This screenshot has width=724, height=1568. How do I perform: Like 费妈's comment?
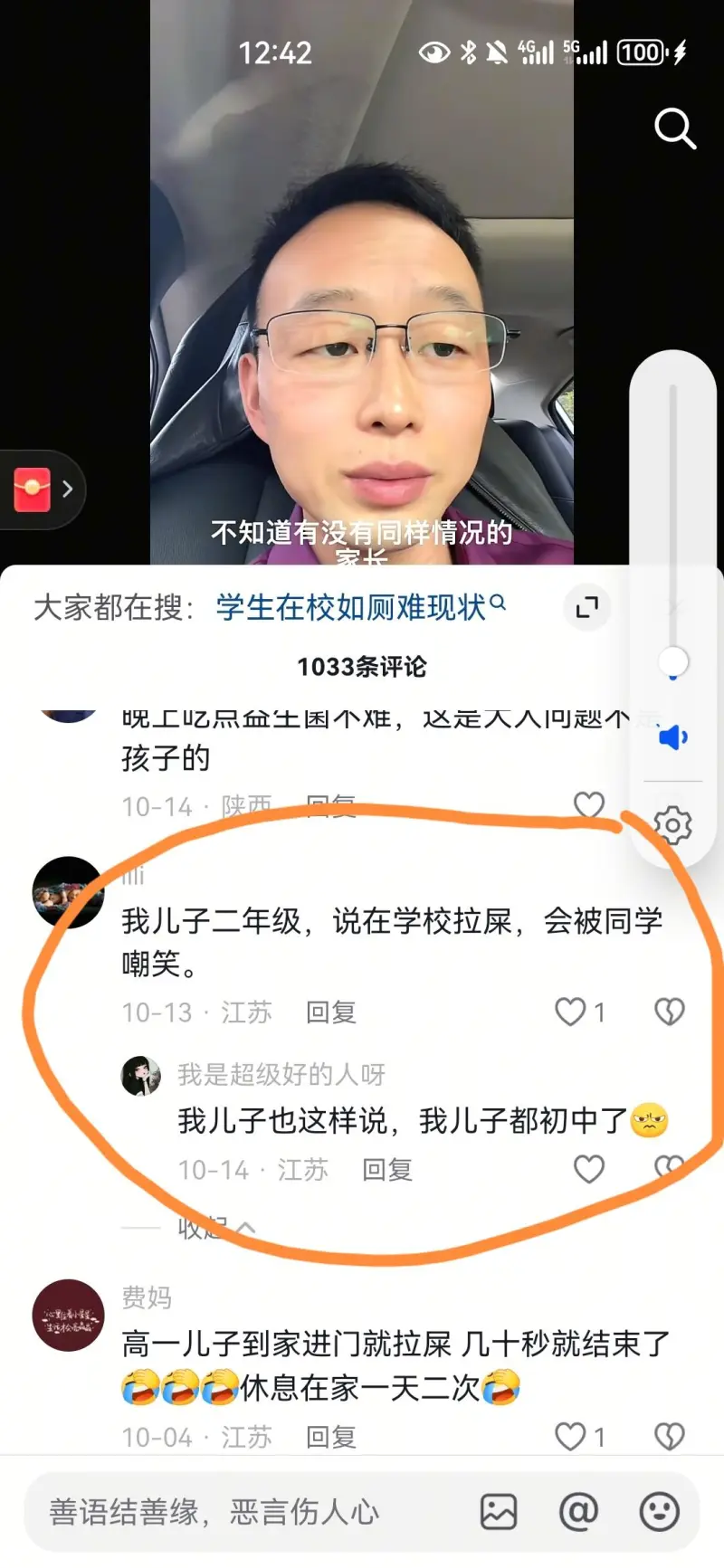571,1436
